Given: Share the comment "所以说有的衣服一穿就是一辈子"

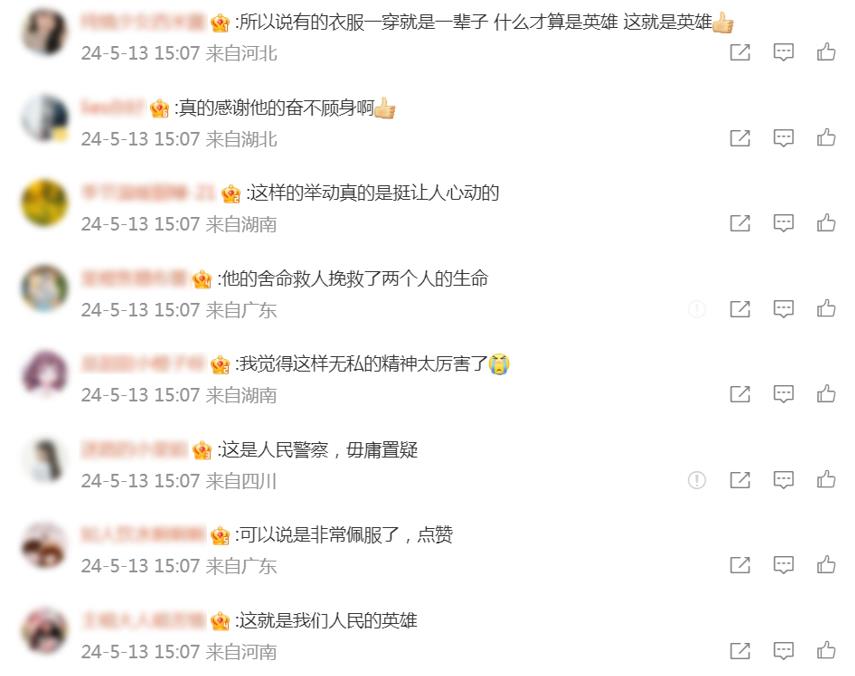Looking at the screenshot, I should pyautogui.click(x=740, y=53).
